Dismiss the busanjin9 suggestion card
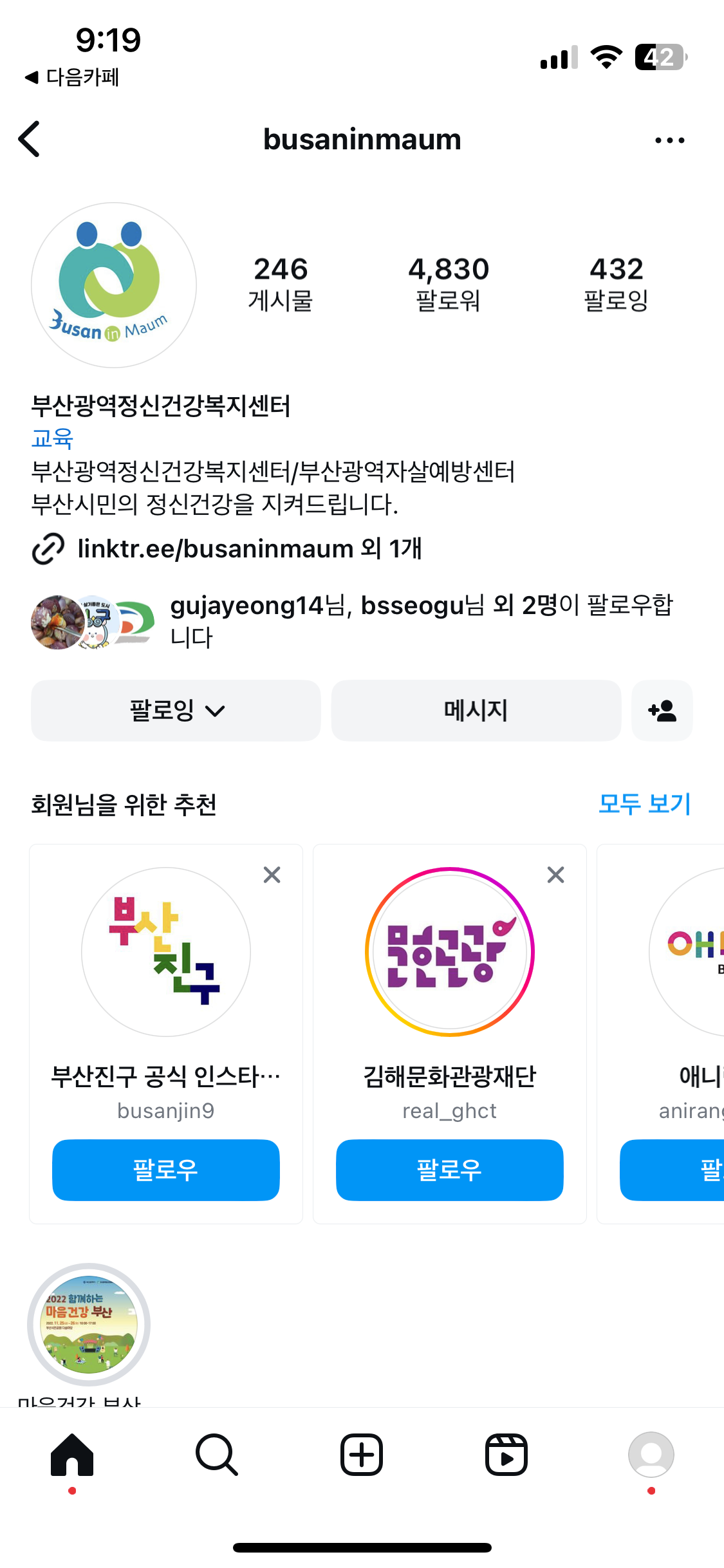Viewport: 724px width, 1568px height. click(272, 875)
